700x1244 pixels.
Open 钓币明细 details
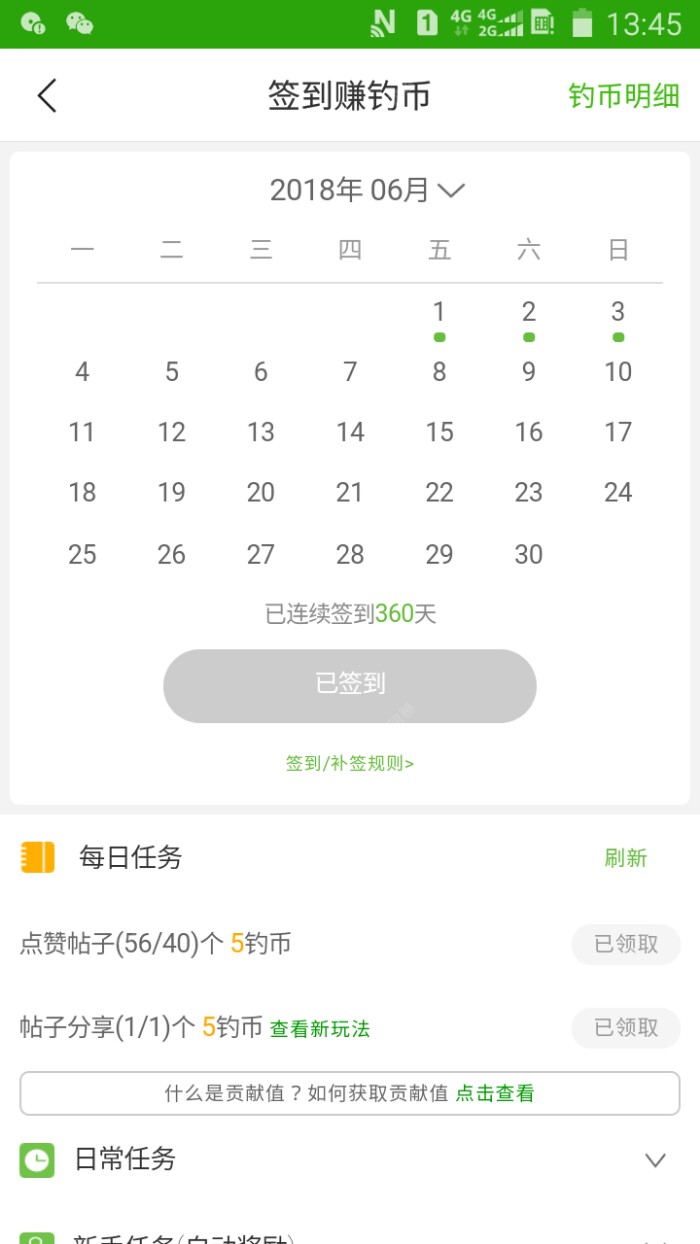(x=623, y=96)
